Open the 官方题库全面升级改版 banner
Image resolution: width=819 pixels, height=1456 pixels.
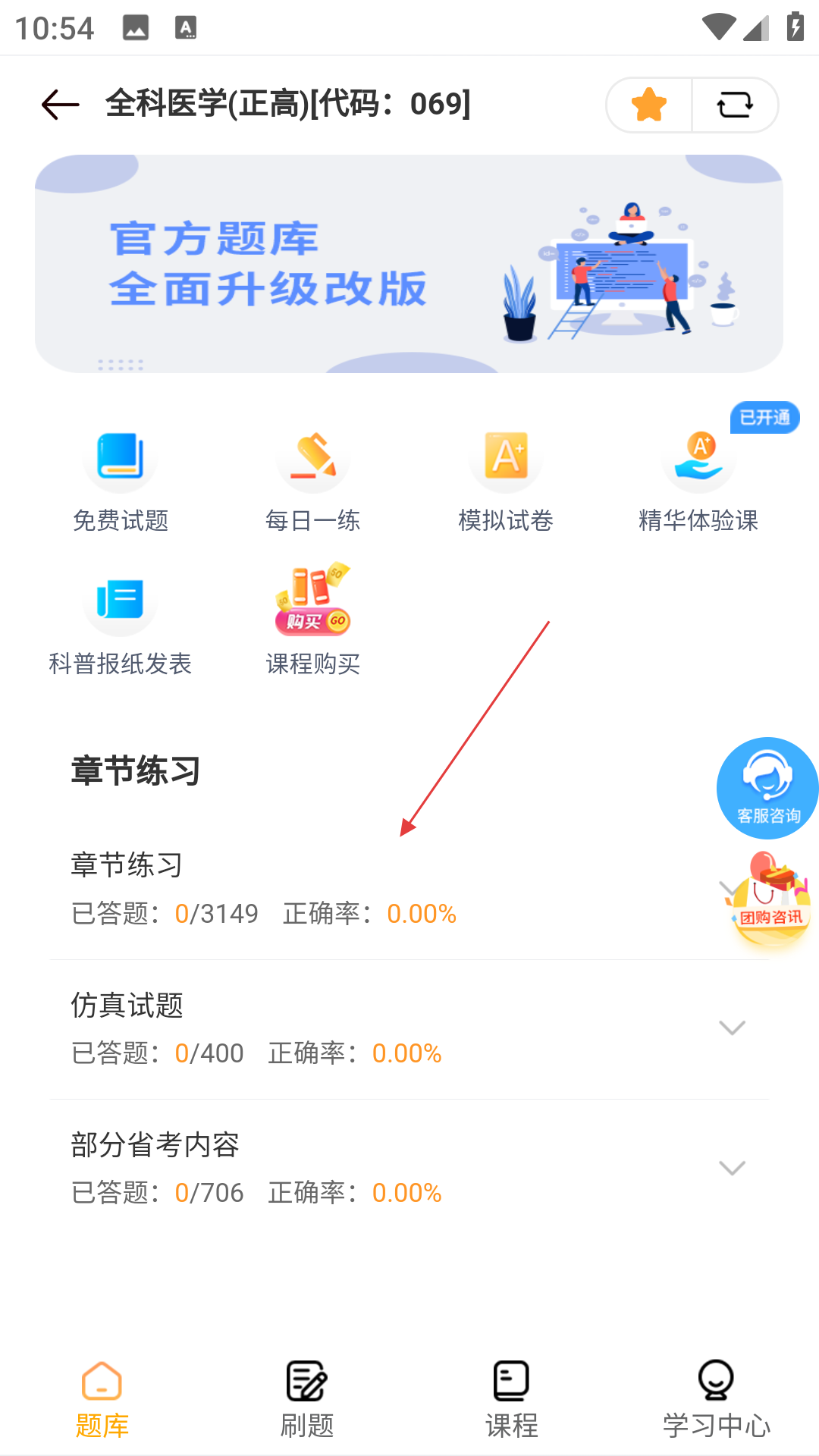pos(409,264)
